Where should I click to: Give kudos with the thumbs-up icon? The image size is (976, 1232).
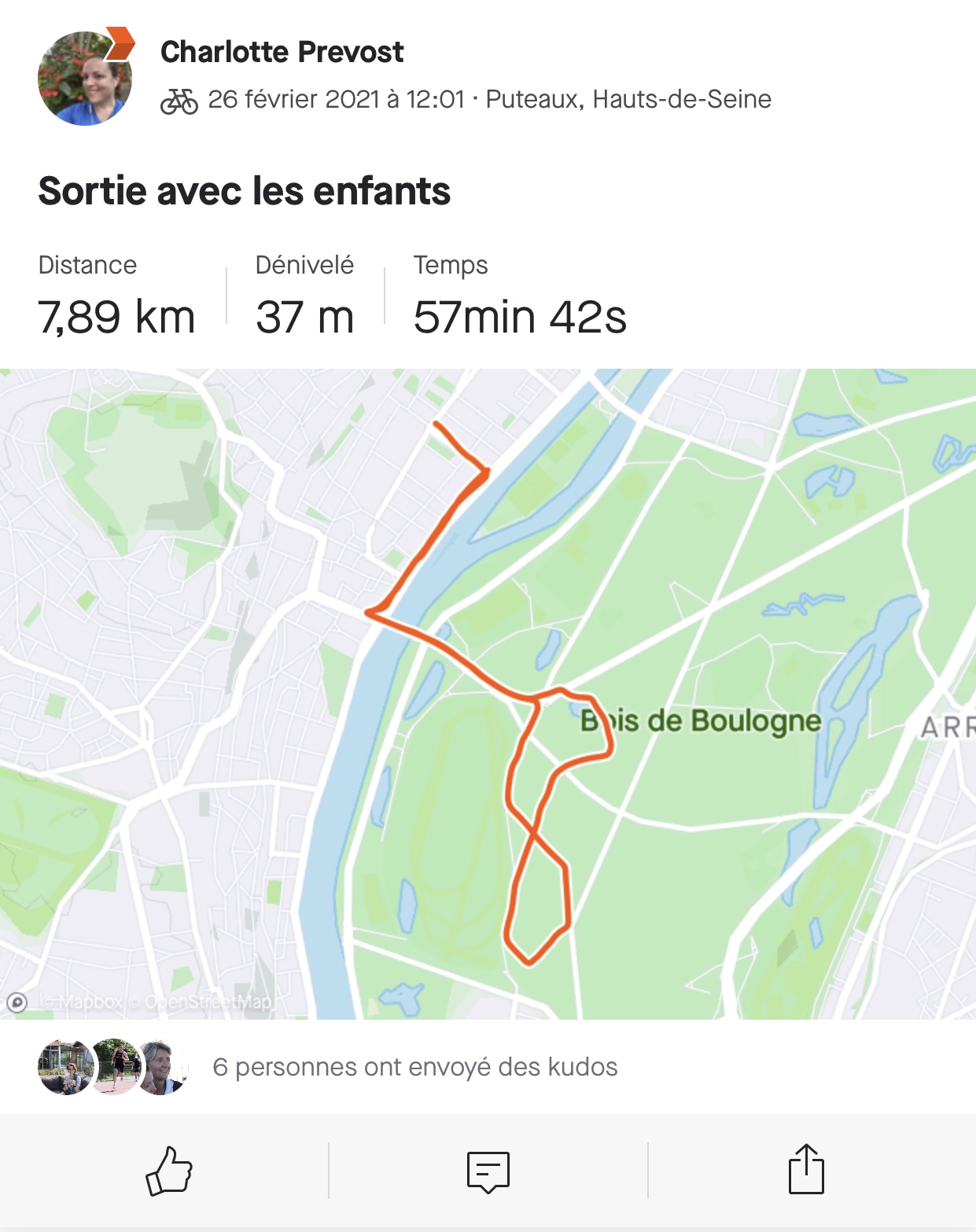coord(169,1171)
